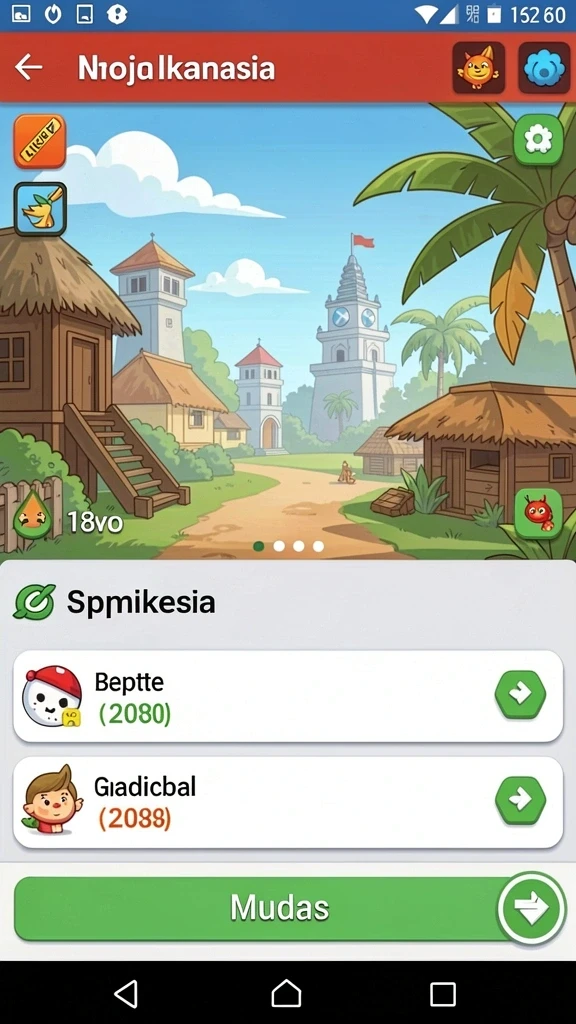Go back using the header arrow
Viewport: 576px width, 1024px height.
click(x=29, y=67)
